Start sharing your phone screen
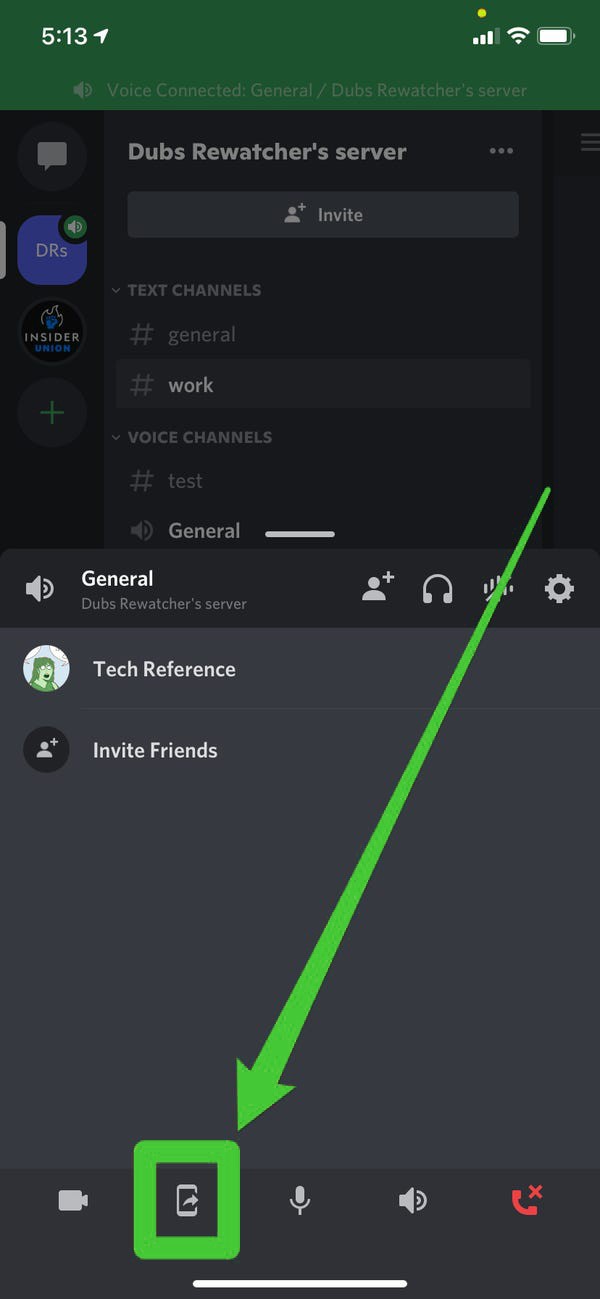 coord(187,1200)
